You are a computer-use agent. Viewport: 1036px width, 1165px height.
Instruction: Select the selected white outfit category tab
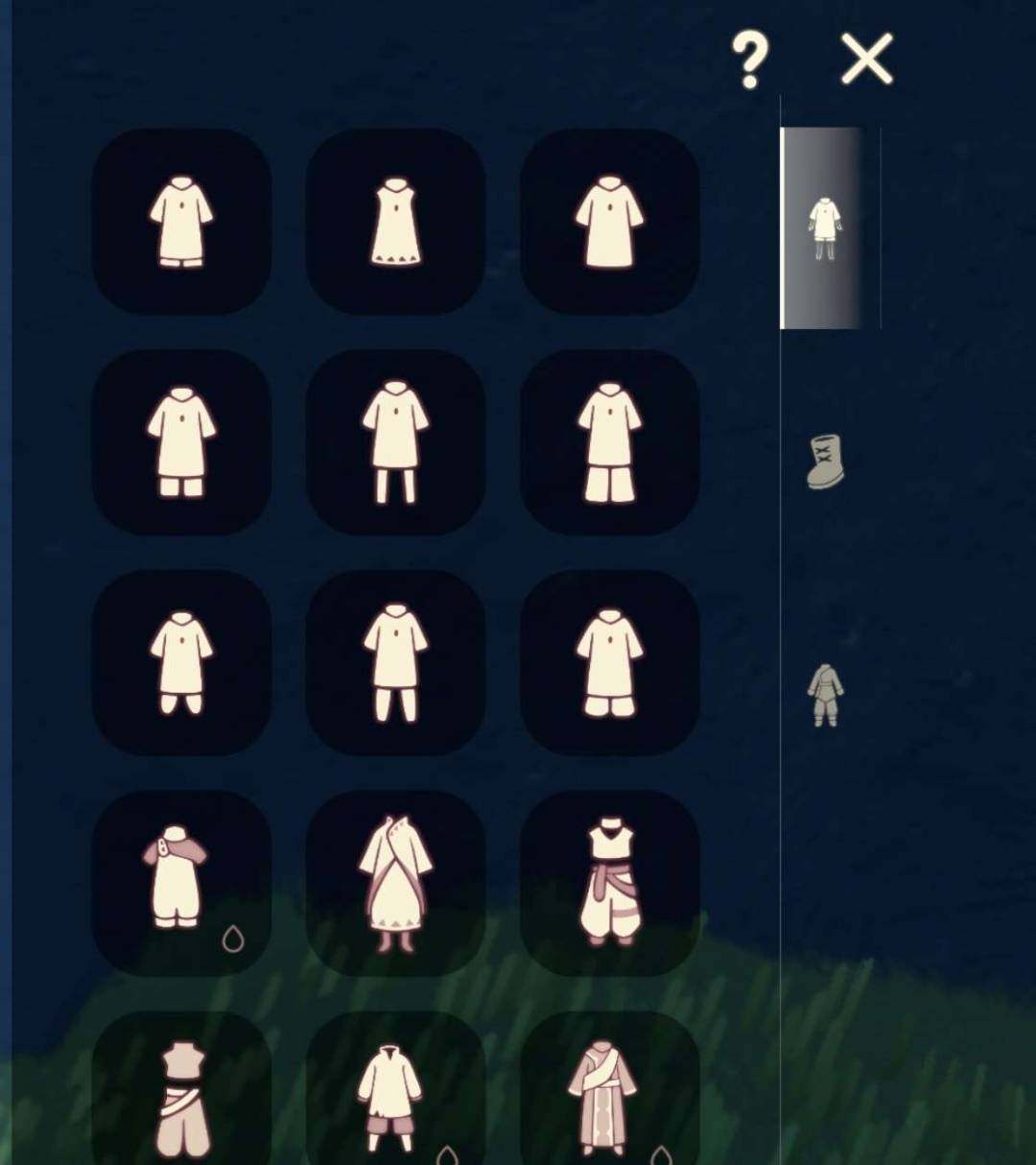coord(824,228)
